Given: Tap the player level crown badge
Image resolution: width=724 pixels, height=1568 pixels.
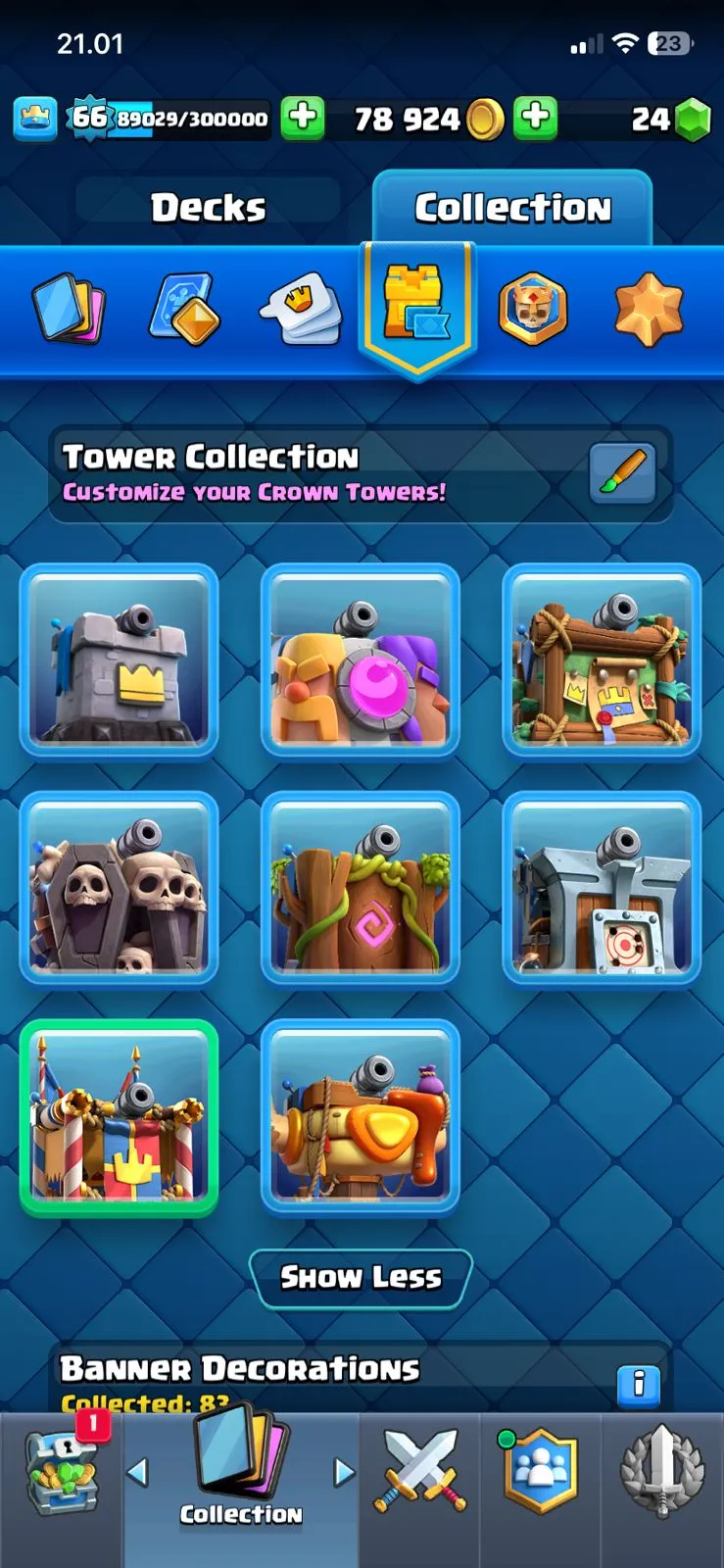Looking at the screenshot, I should [35, 119].
